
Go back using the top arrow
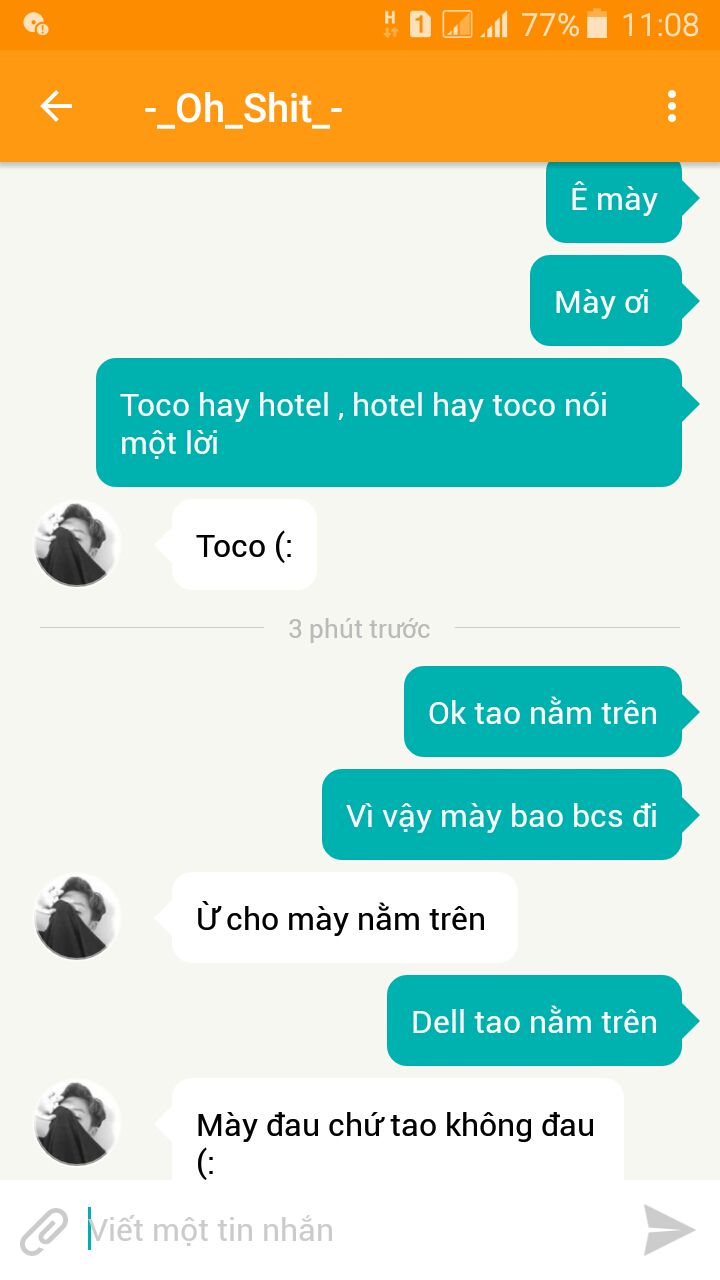click(56, 107)
